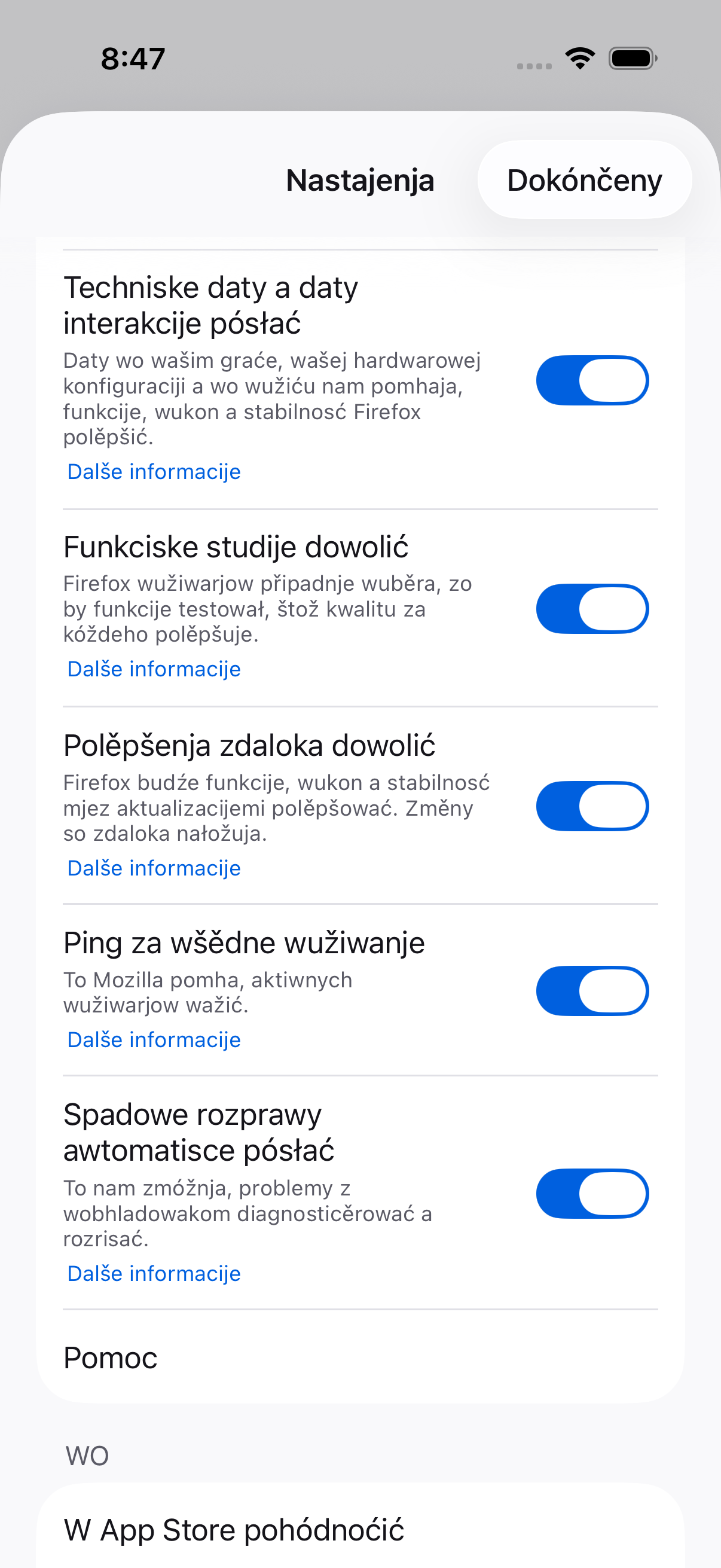Open Dalše informacije under Techniske daty
Image resolution: width=721 pixels, height=1568 pixels.
click(154, 472)
